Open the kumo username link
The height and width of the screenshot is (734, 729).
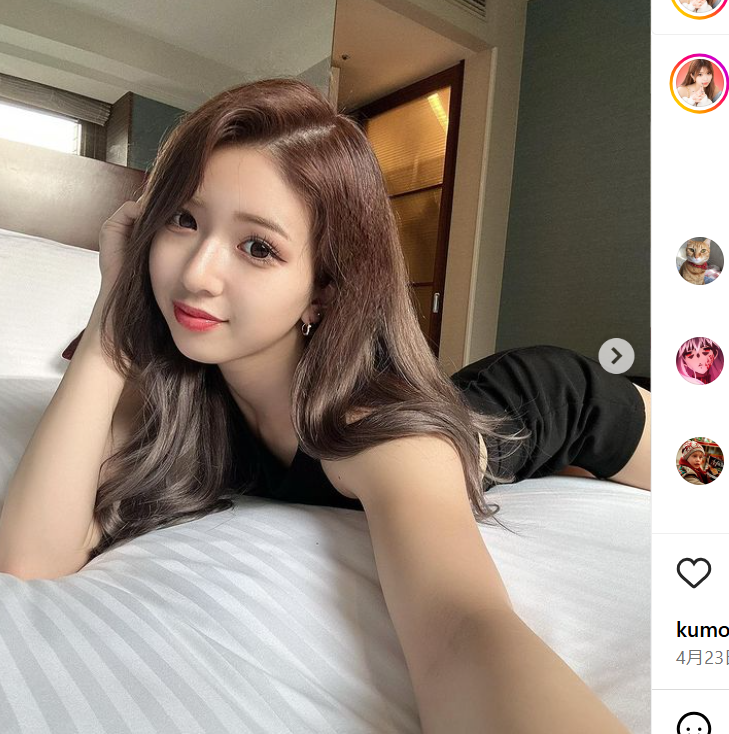[702, 630]
